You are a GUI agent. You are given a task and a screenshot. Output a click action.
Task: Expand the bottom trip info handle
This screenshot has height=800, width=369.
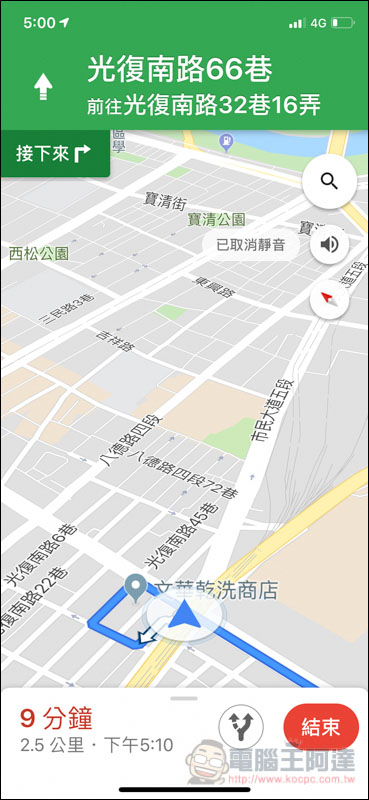pyautogui.click(x=184, y=698)
